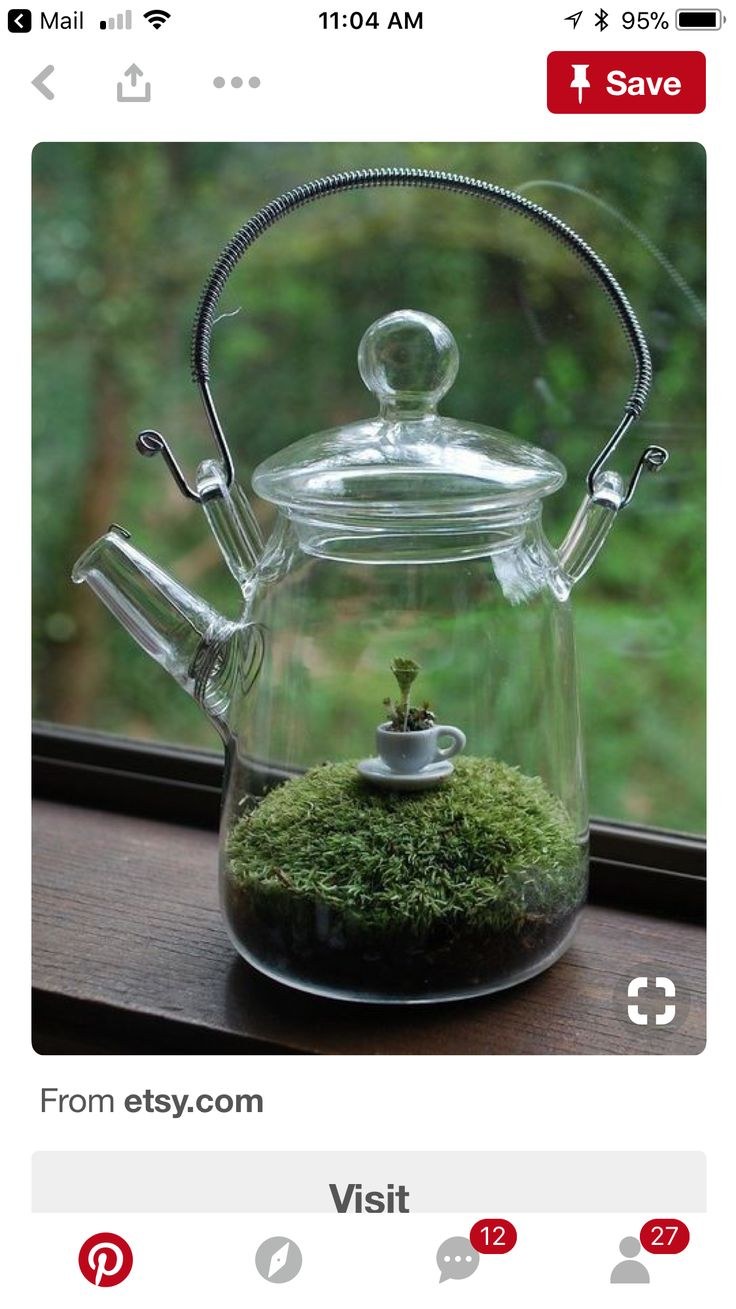Save this pin to a board
The height and width of the screenshot is (1309, 736).
pyautogui.click(x=625, y=83)
